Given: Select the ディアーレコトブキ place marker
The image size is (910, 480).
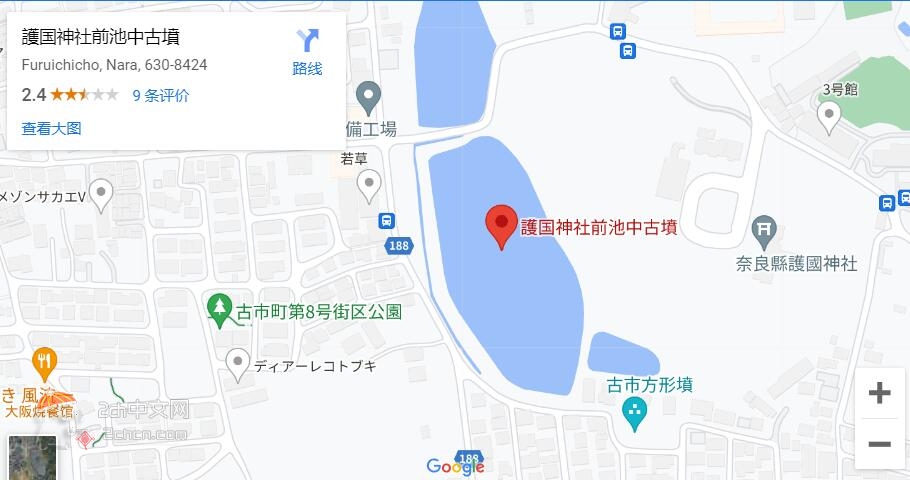Looking at the screenshot, I should point(238,364).
